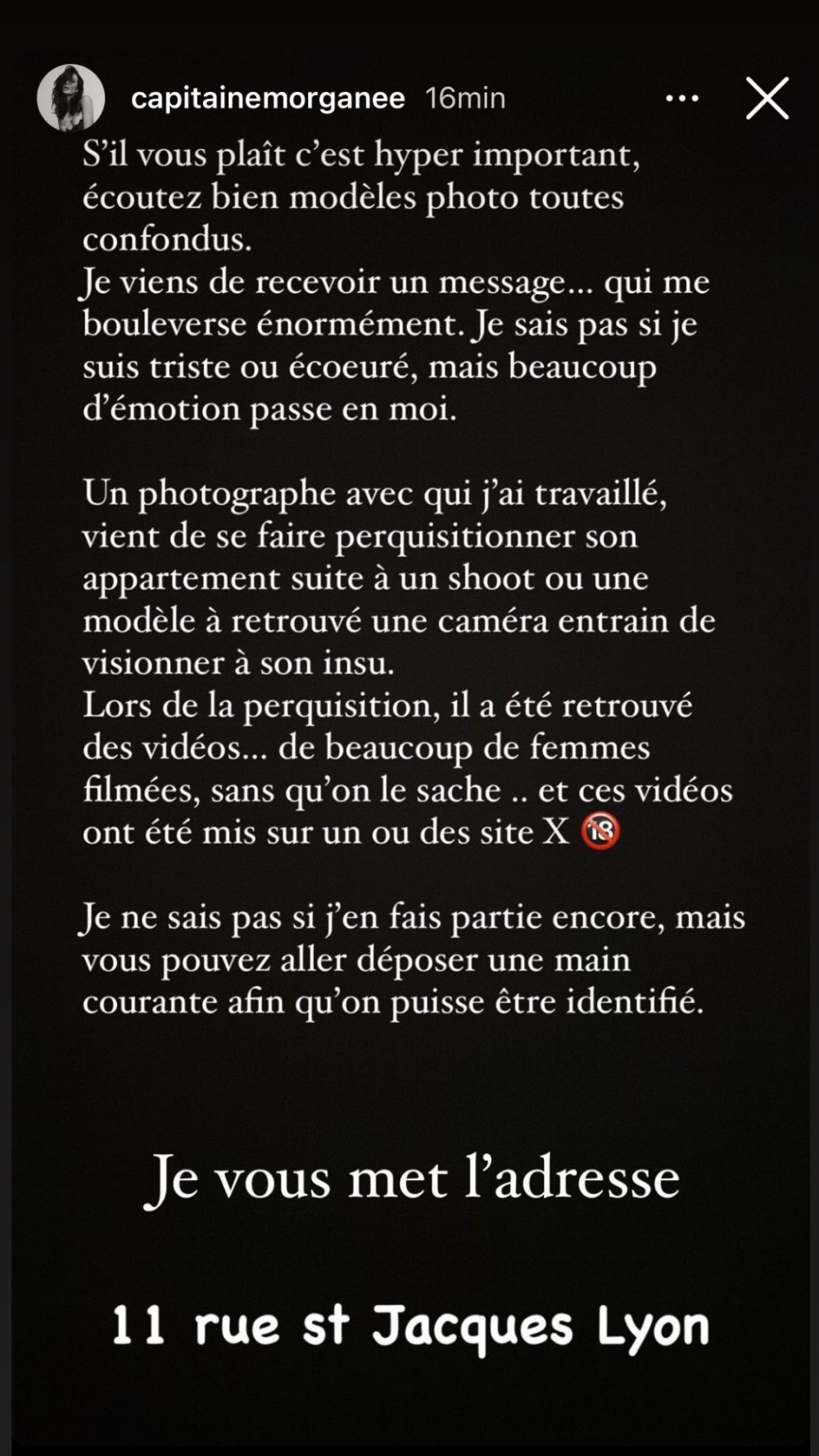Open capitainemorganee's profile picture

(71, 98)
